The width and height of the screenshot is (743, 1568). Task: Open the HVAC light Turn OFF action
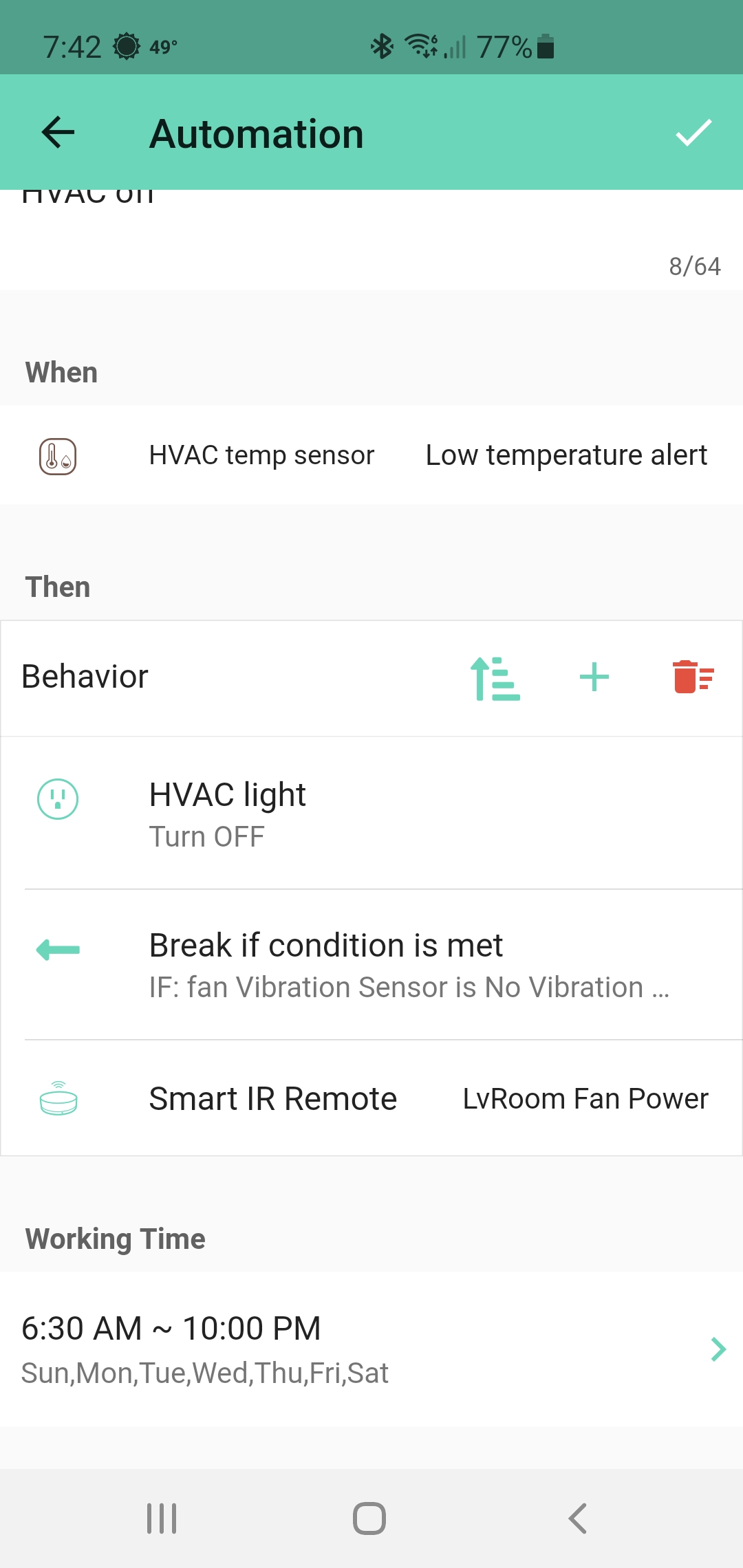pyautogui.click(x=371, y=814)
